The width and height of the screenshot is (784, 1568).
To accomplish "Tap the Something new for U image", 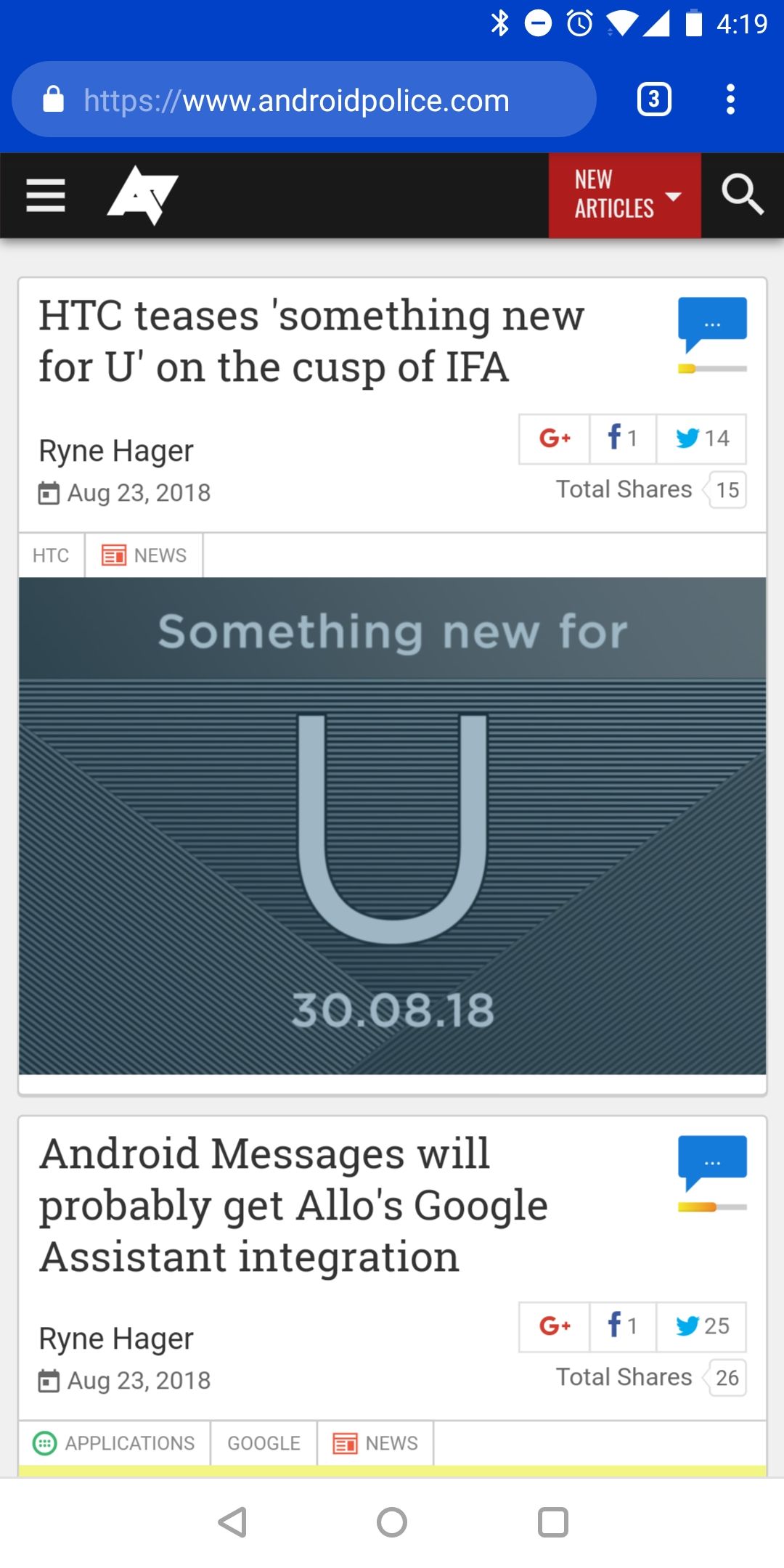I will tap(392, 826).
